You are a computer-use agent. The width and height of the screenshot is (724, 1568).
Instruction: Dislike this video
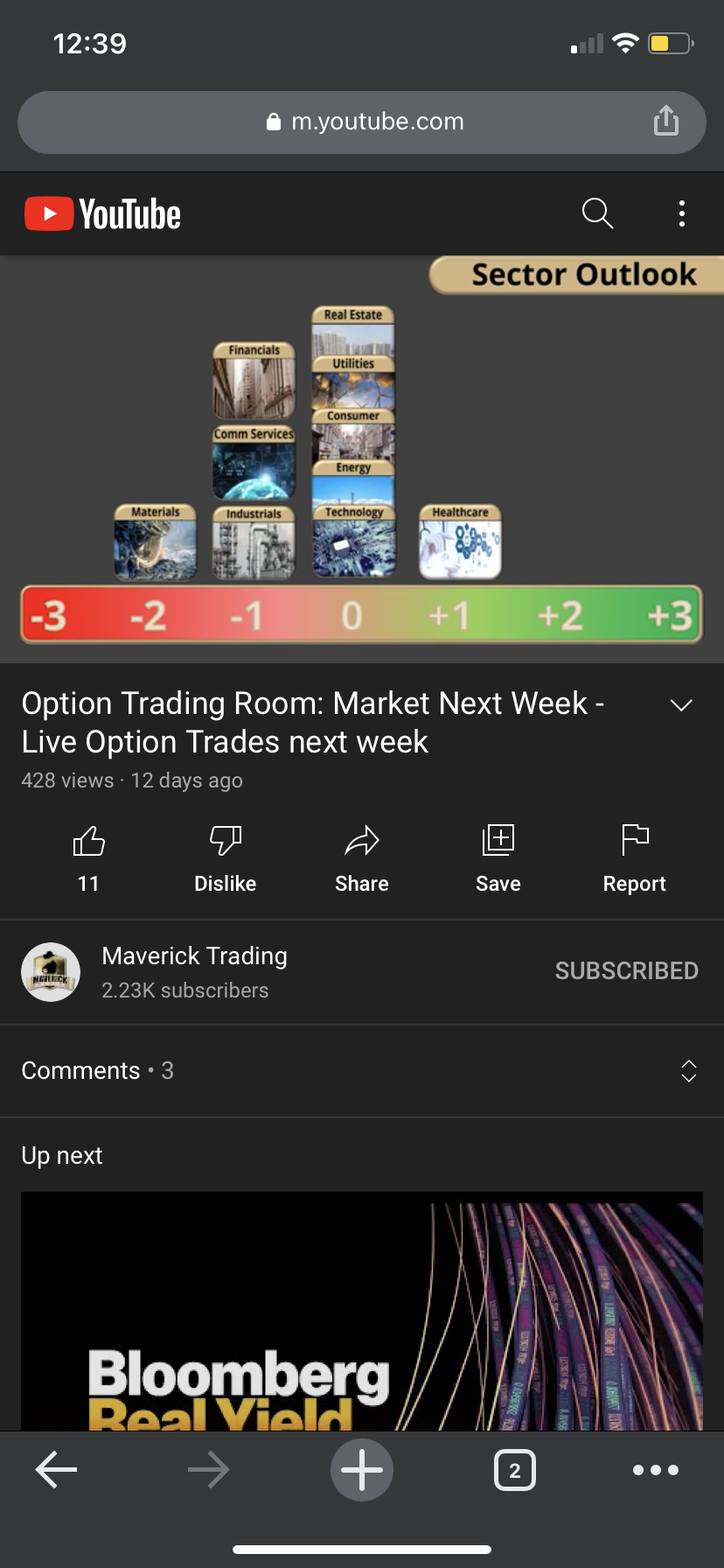pos(225,857)
